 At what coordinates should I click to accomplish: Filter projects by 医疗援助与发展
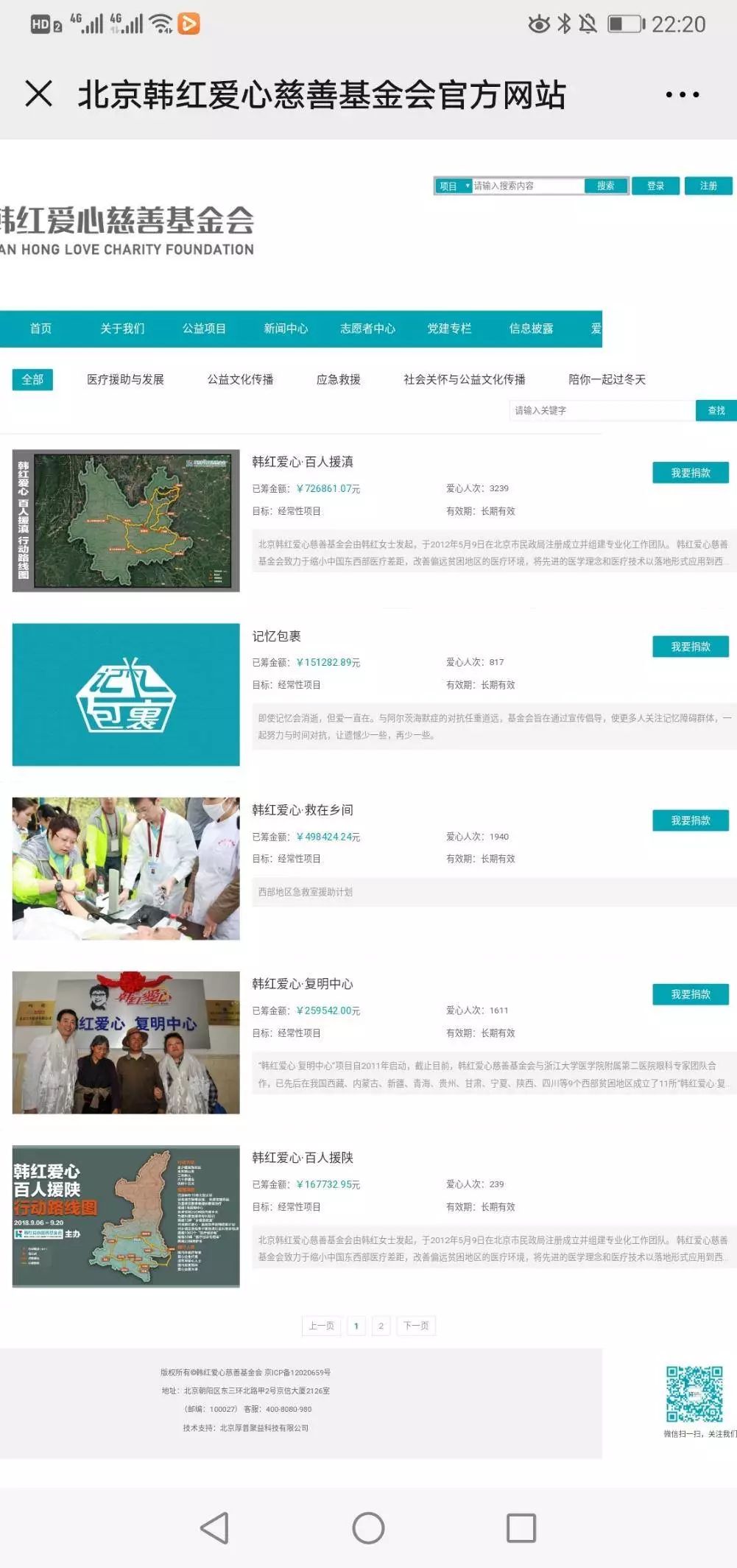125,379
